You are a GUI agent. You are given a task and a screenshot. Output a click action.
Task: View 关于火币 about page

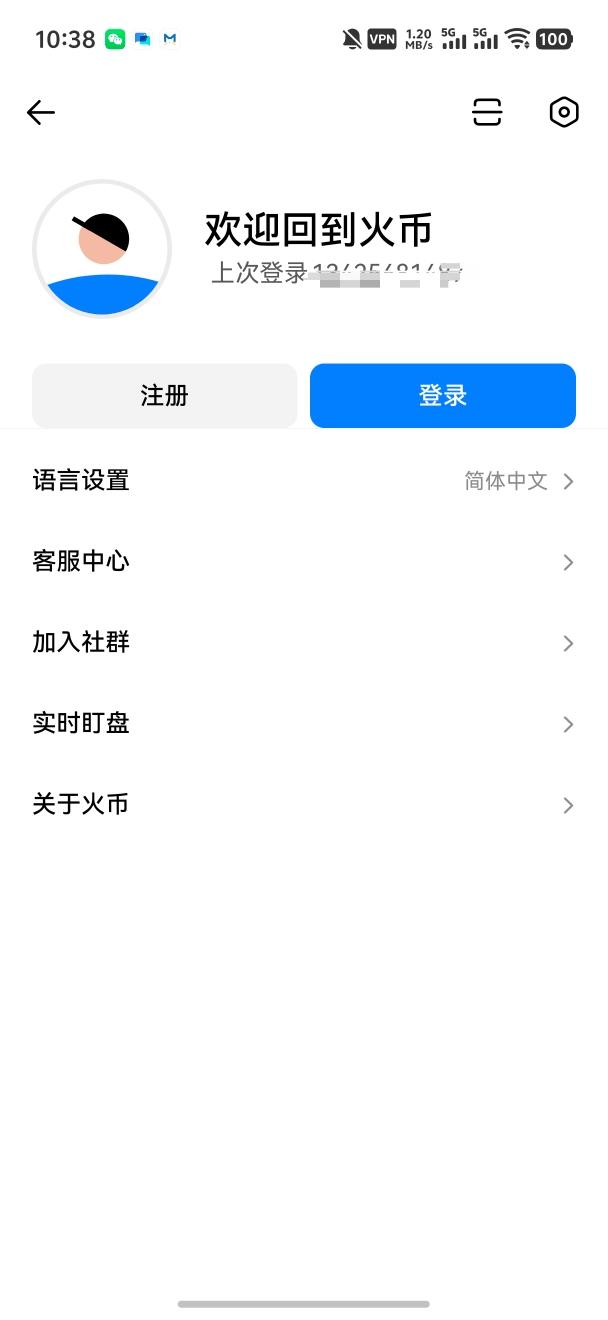pos(304,805)
